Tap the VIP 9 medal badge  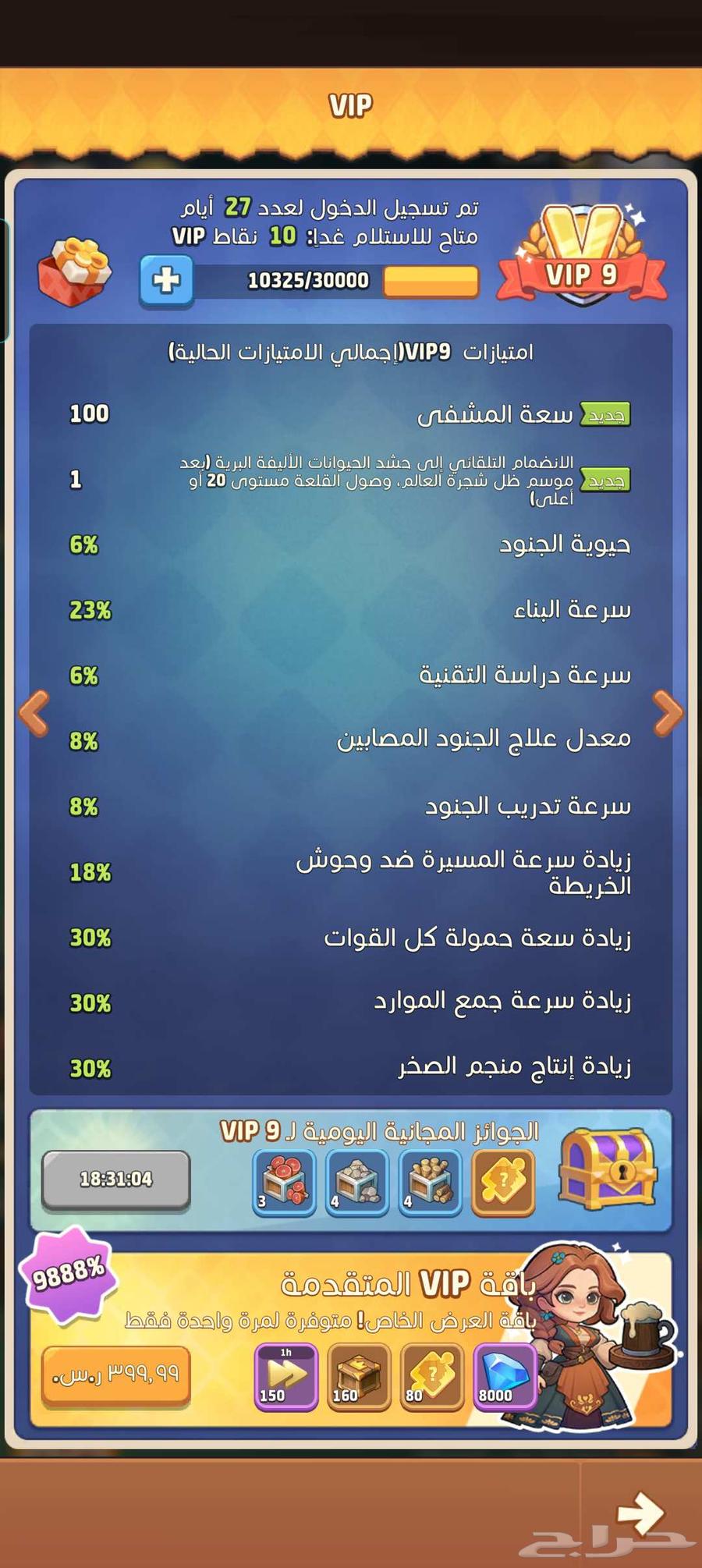click(581, 257)
